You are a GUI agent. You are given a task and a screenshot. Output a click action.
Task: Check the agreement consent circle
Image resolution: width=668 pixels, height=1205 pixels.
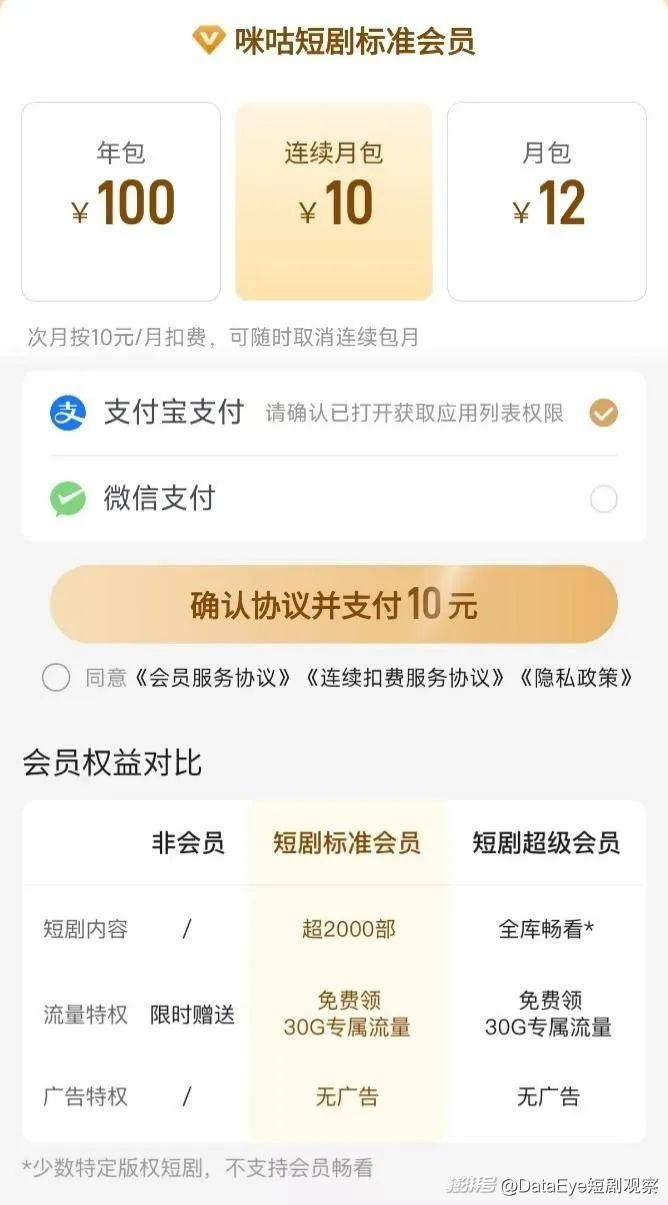pyautogui.click(x=56, y=677)
